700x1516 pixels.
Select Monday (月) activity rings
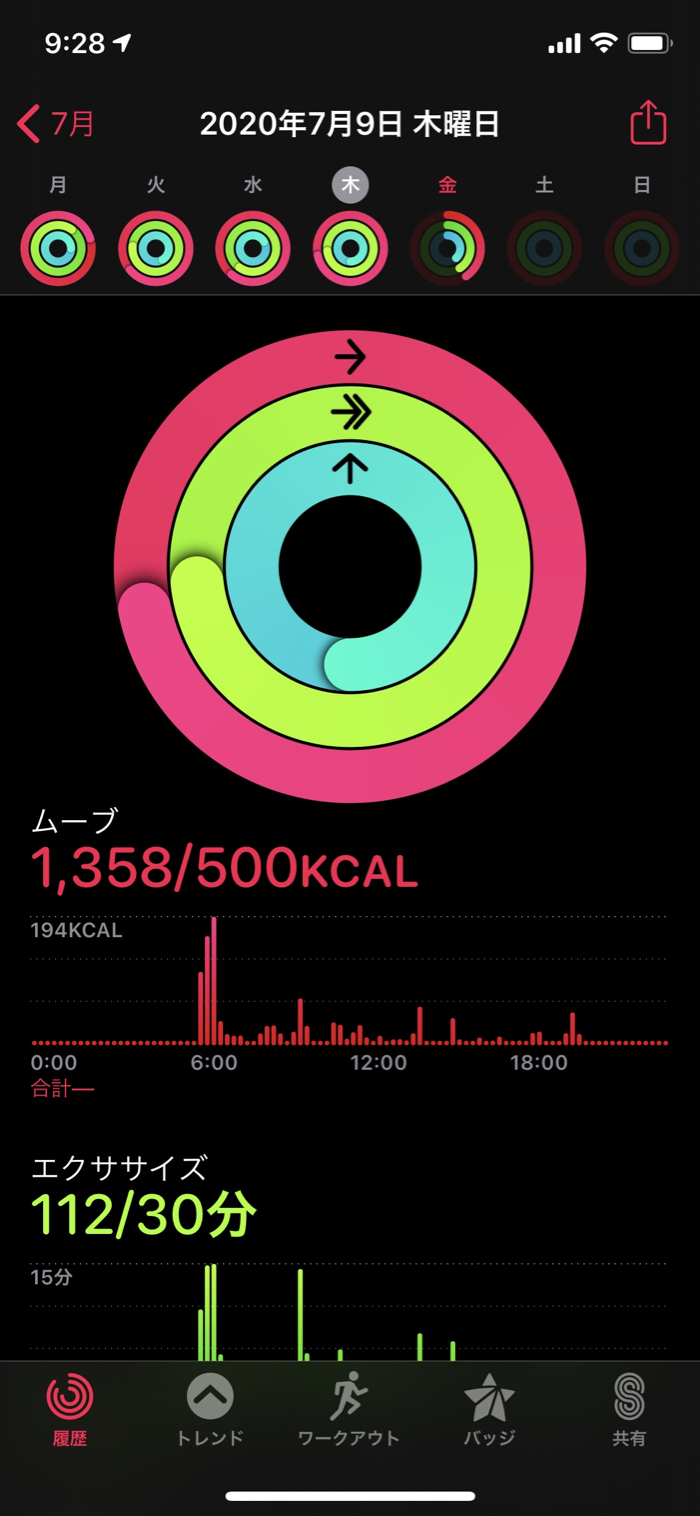[58, 248]
